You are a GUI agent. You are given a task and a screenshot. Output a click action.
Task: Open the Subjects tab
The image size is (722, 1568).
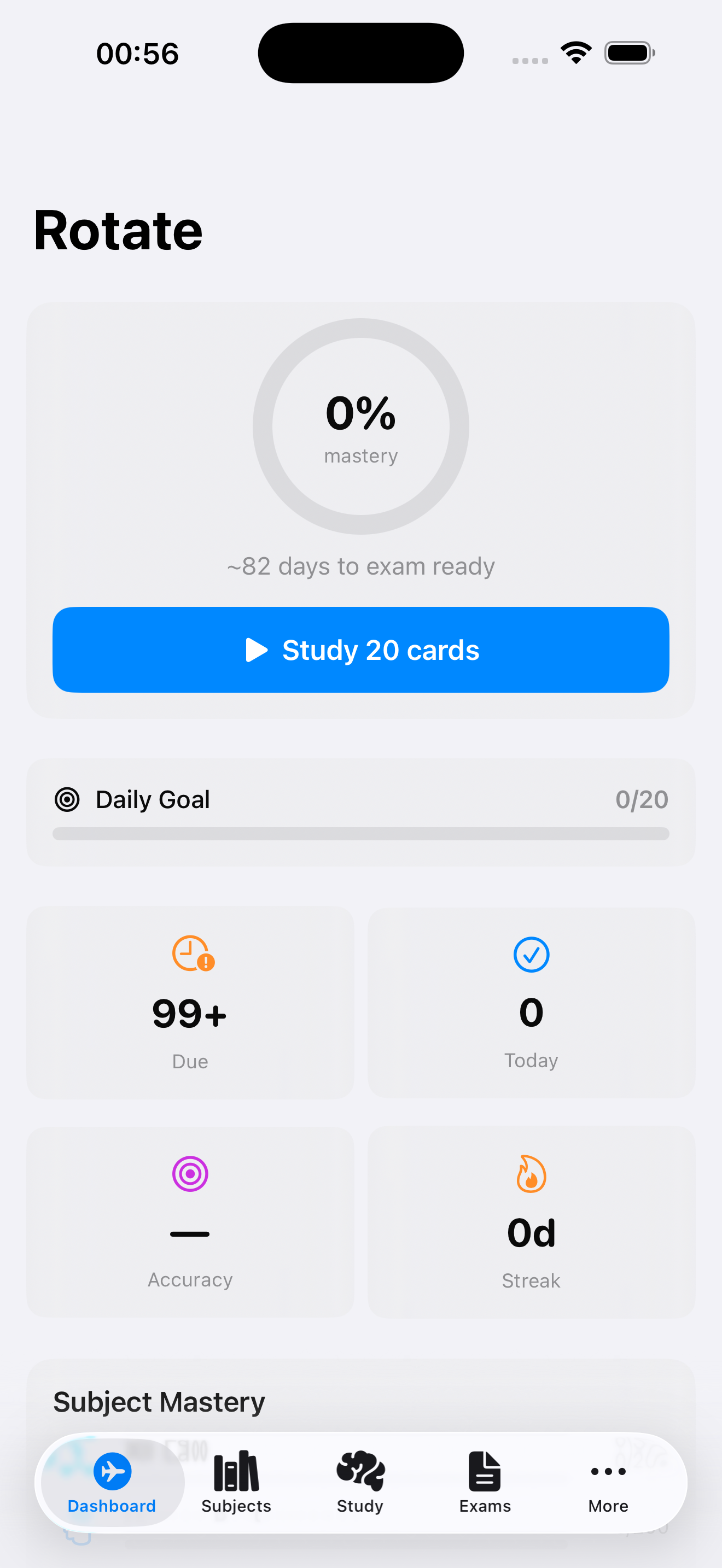236,1481
